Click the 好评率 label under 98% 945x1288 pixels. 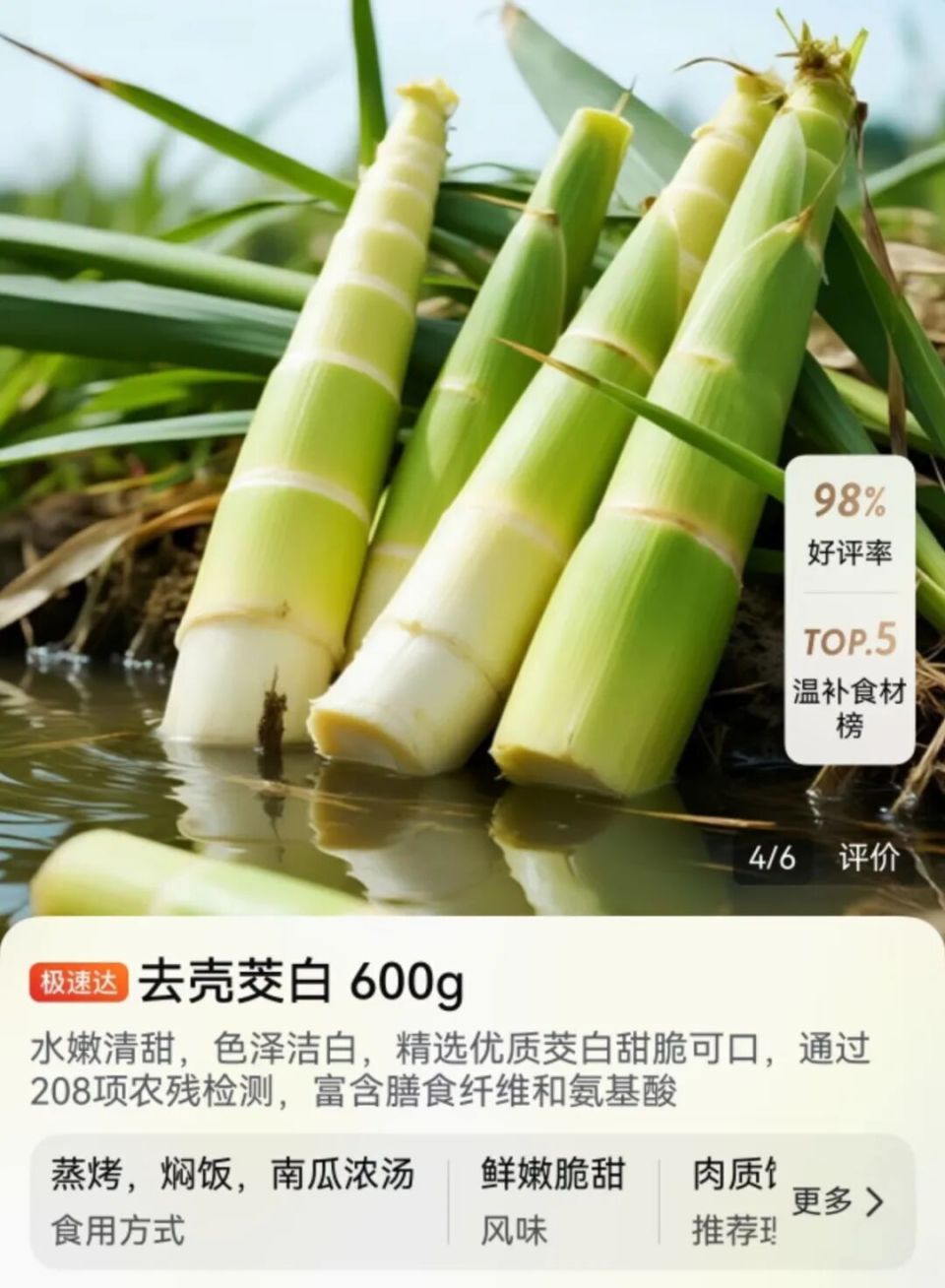(852, 551)
